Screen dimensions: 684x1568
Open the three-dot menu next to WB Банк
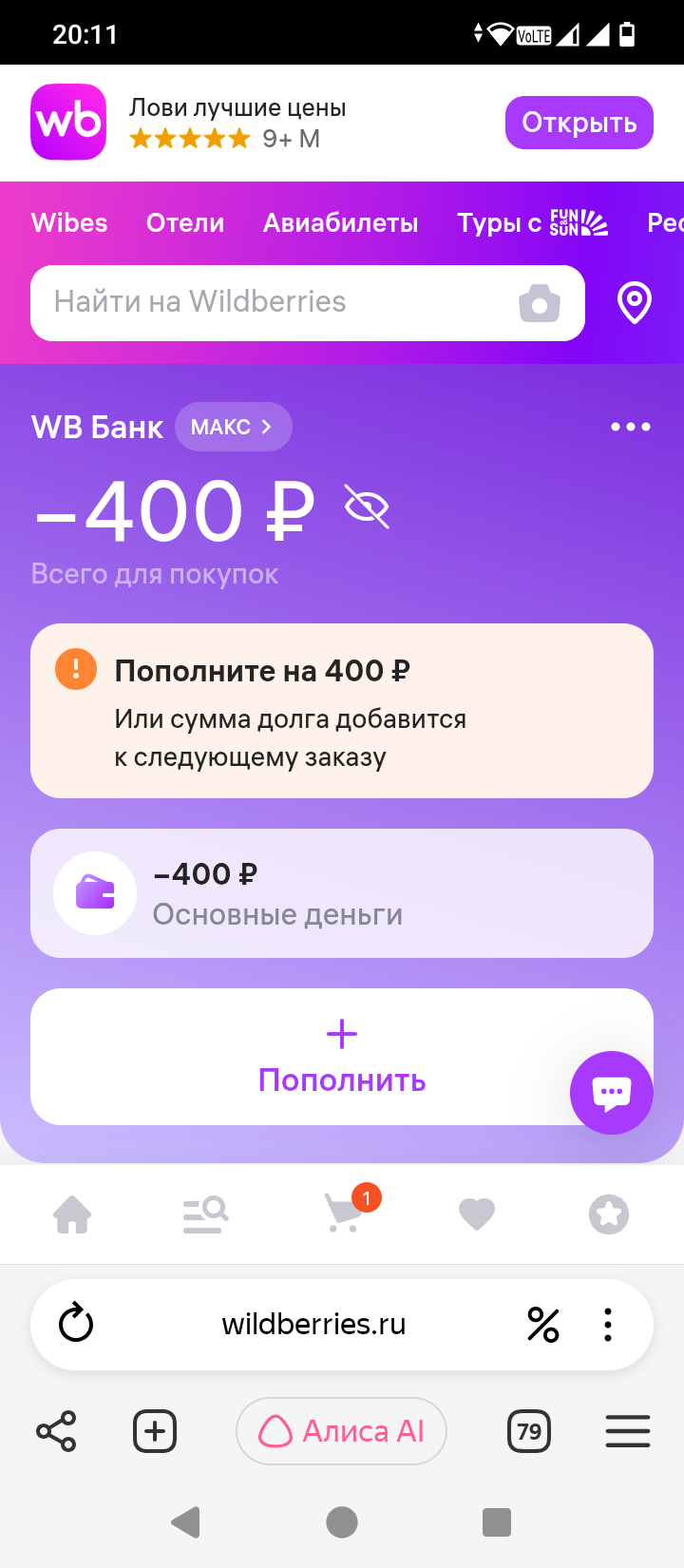pyautogui.click(x=630, y=427)
